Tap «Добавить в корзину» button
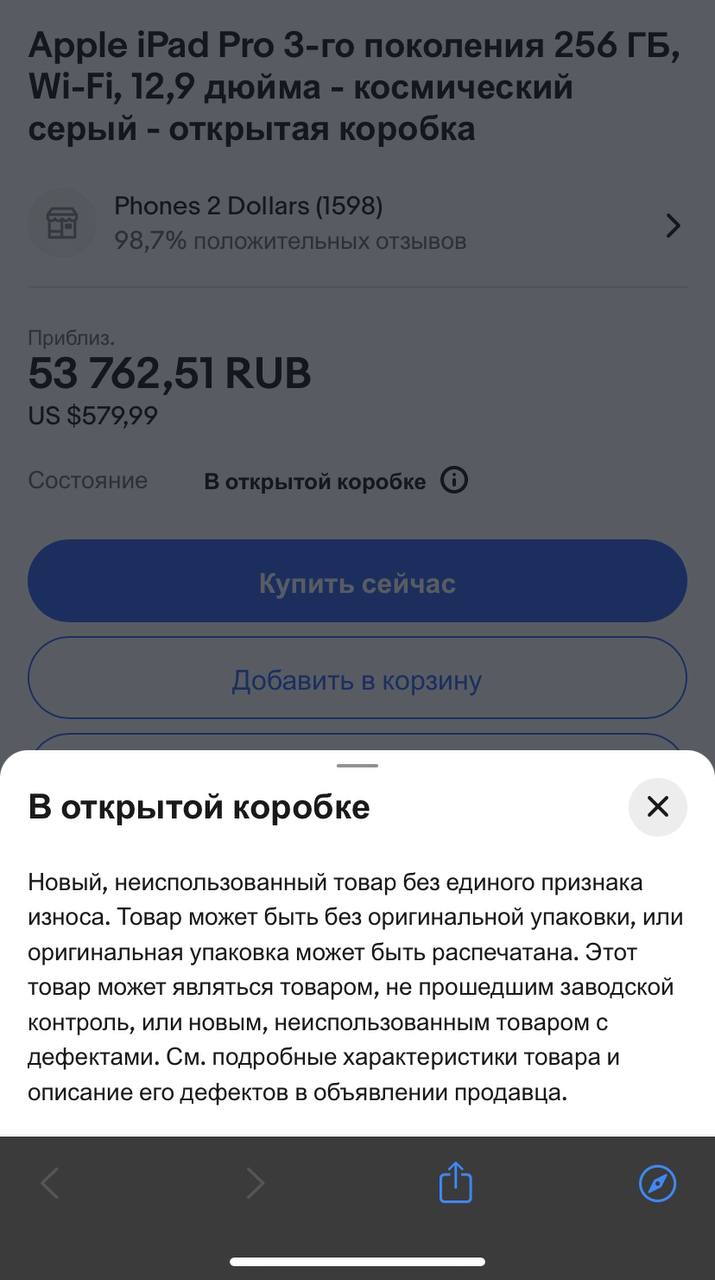Viewport: 715px width, 1280px height. [357, 680]
